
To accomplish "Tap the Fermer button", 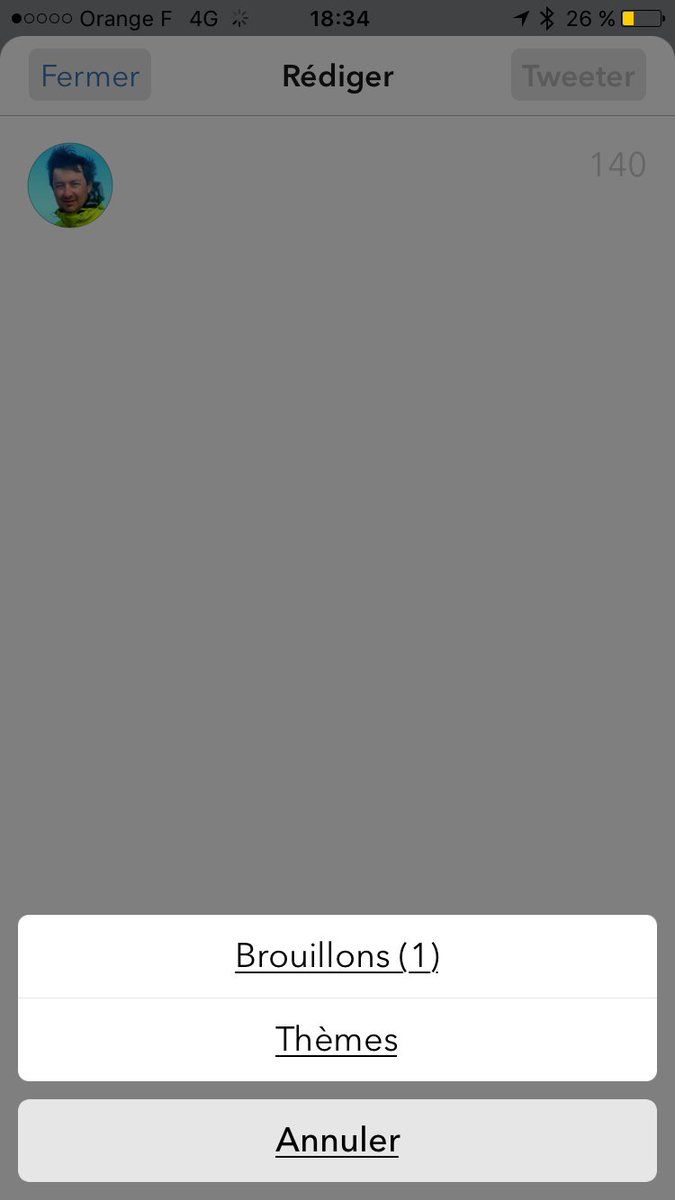I will [90, 76].
